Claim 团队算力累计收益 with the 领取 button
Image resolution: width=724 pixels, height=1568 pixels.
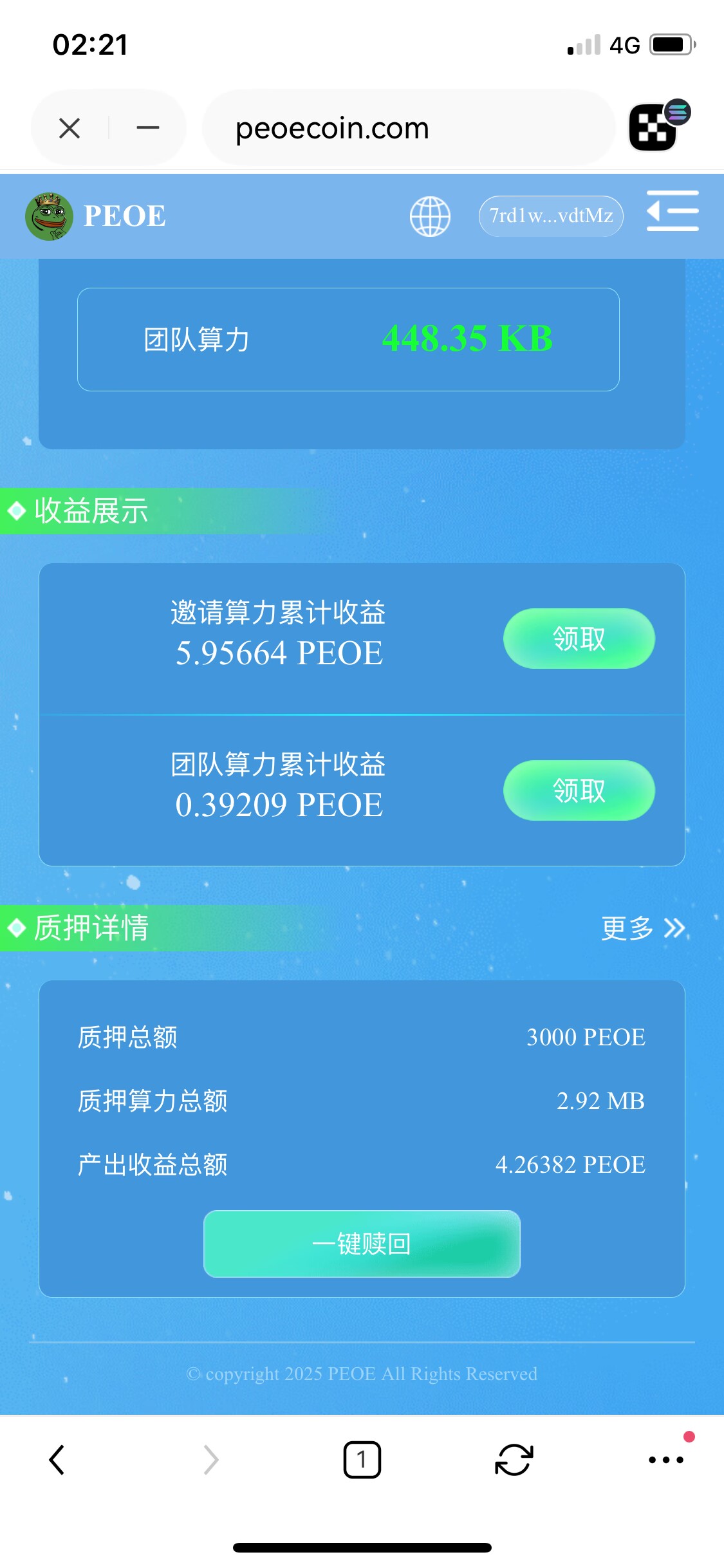pos(579,790)
